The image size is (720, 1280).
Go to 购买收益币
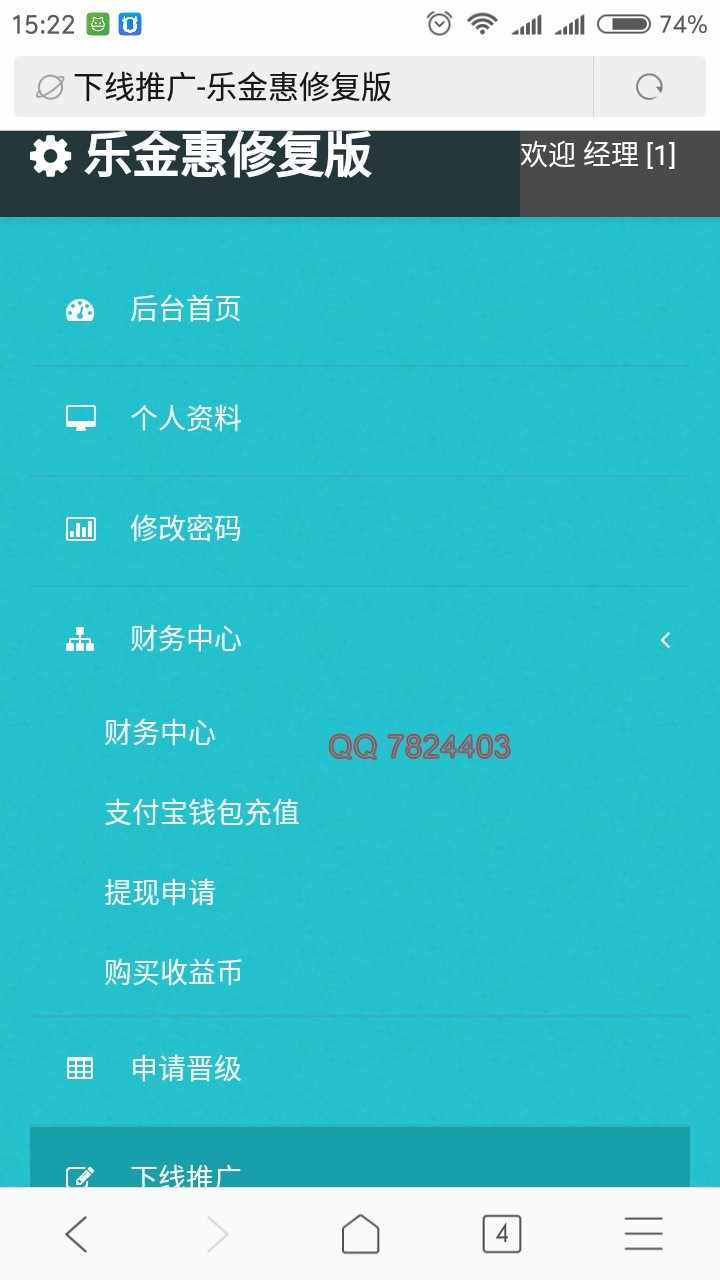173,973
